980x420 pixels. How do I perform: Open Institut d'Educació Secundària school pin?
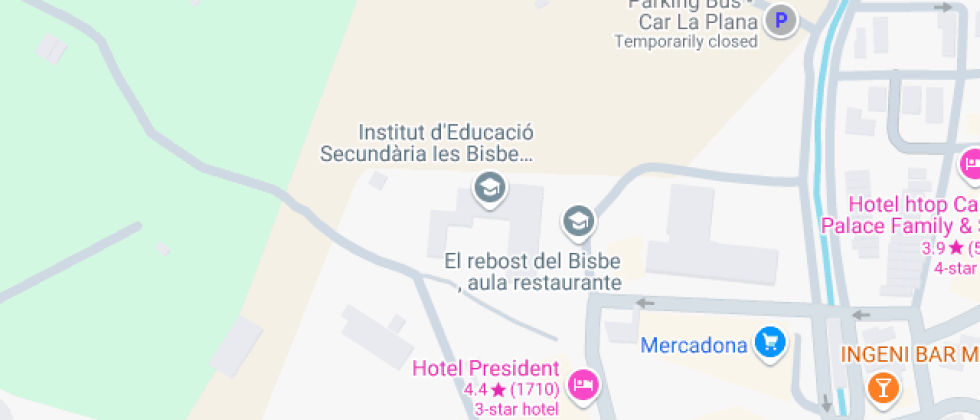[488, 186]
